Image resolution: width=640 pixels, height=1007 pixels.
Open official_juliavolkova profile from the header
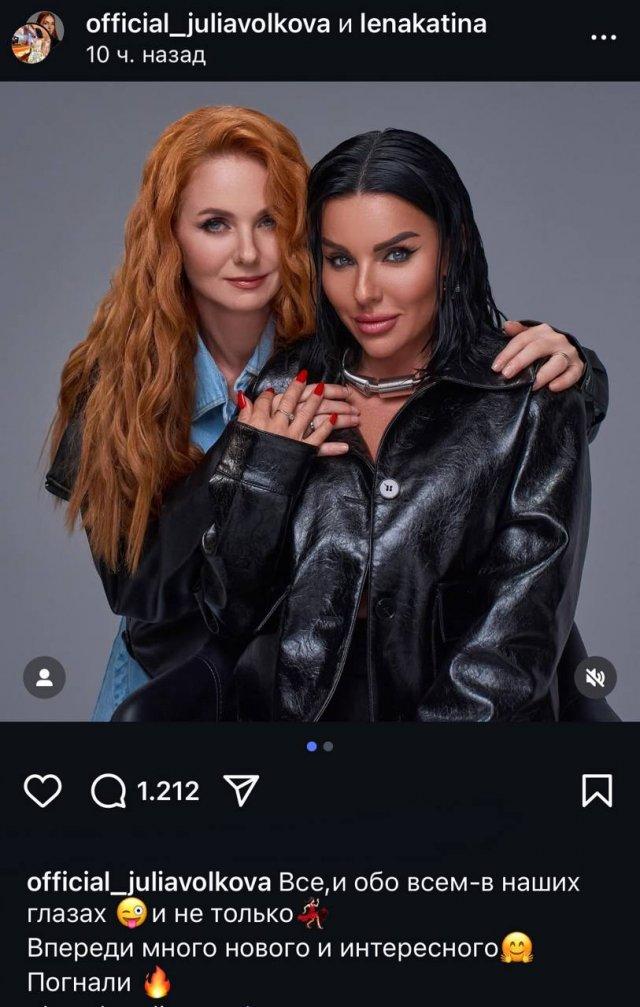pyautogui.click(x=208, y=24)
